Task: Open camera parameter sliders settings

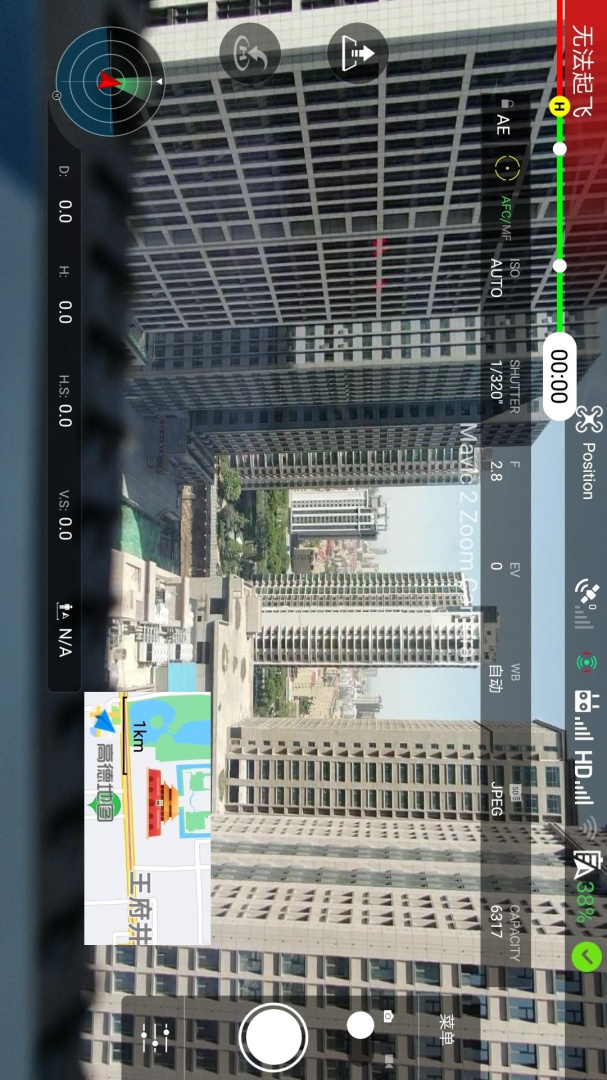Action: pyautogui.click(x=157, y=1040)
